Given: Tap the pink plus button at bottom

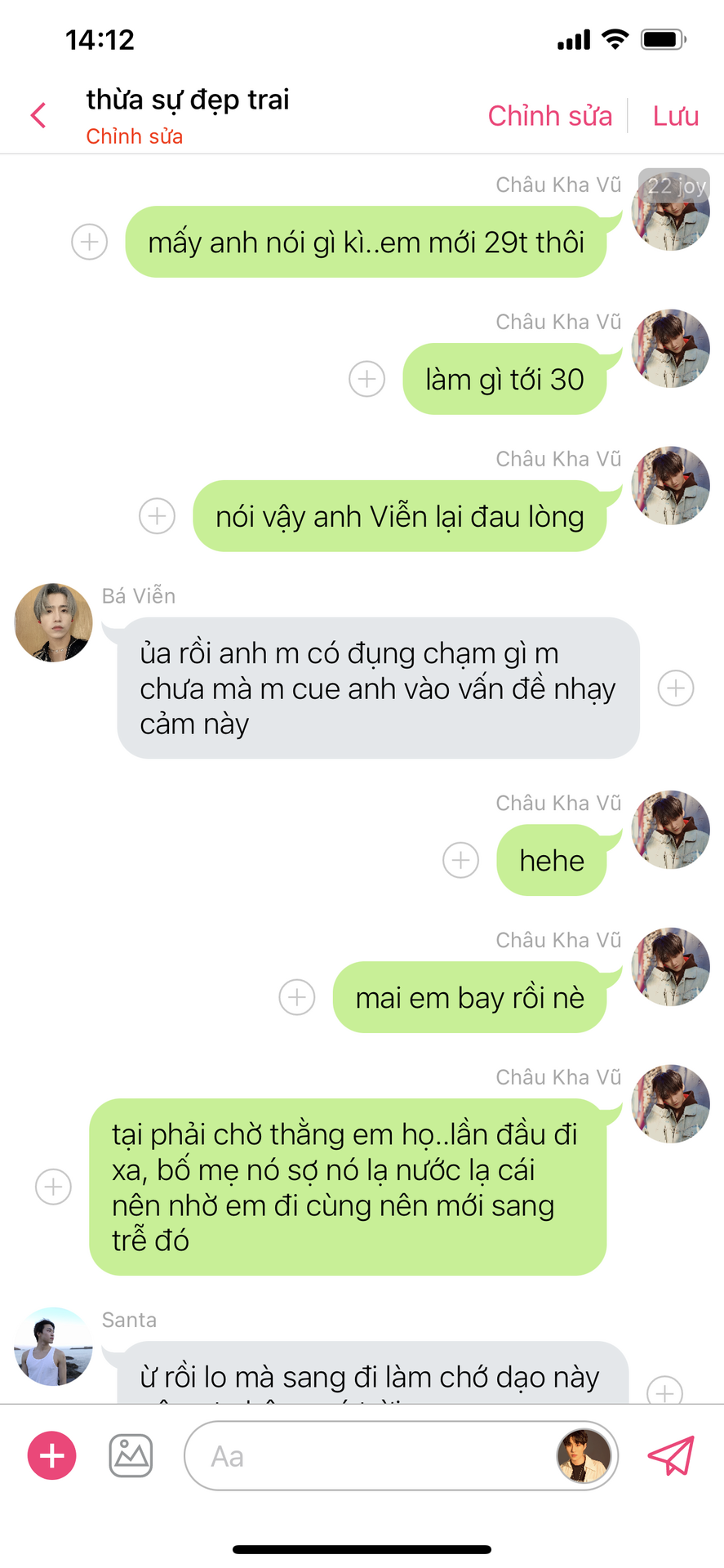Looking at the screenshot, I should pyautogui.click(x=52, y=1455).
